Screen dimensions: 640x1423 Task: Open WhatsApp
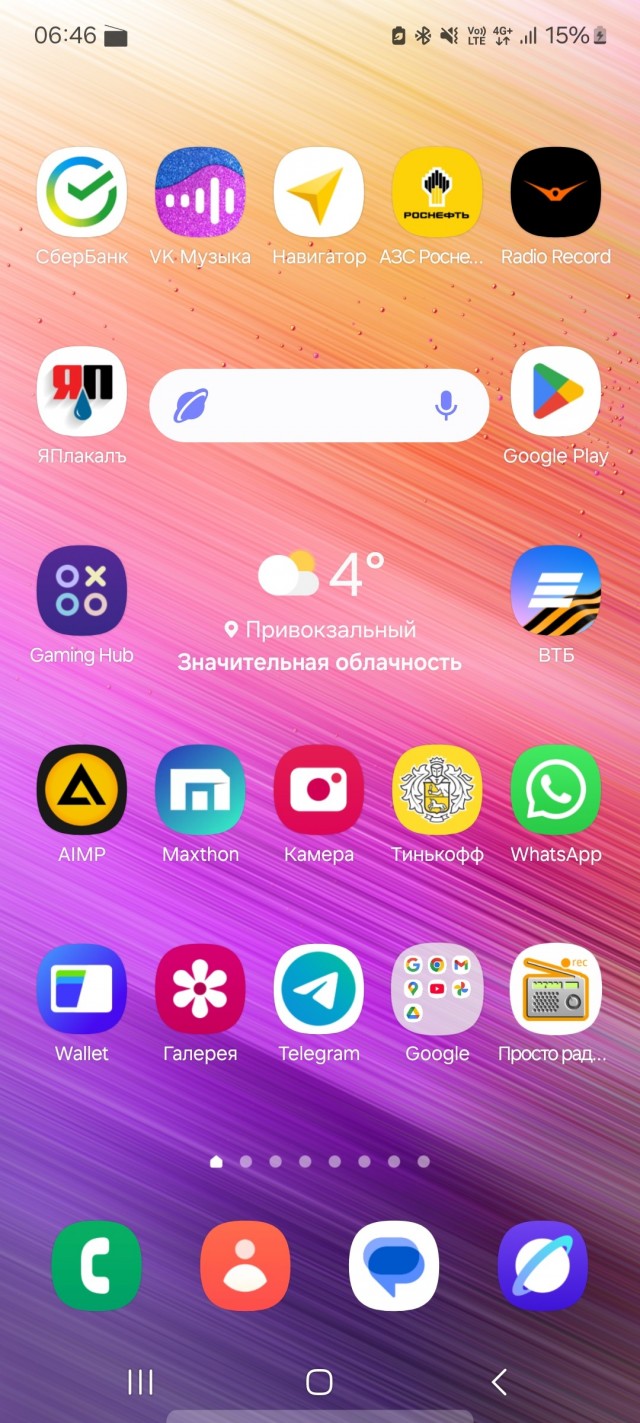[x=556, y=790]
